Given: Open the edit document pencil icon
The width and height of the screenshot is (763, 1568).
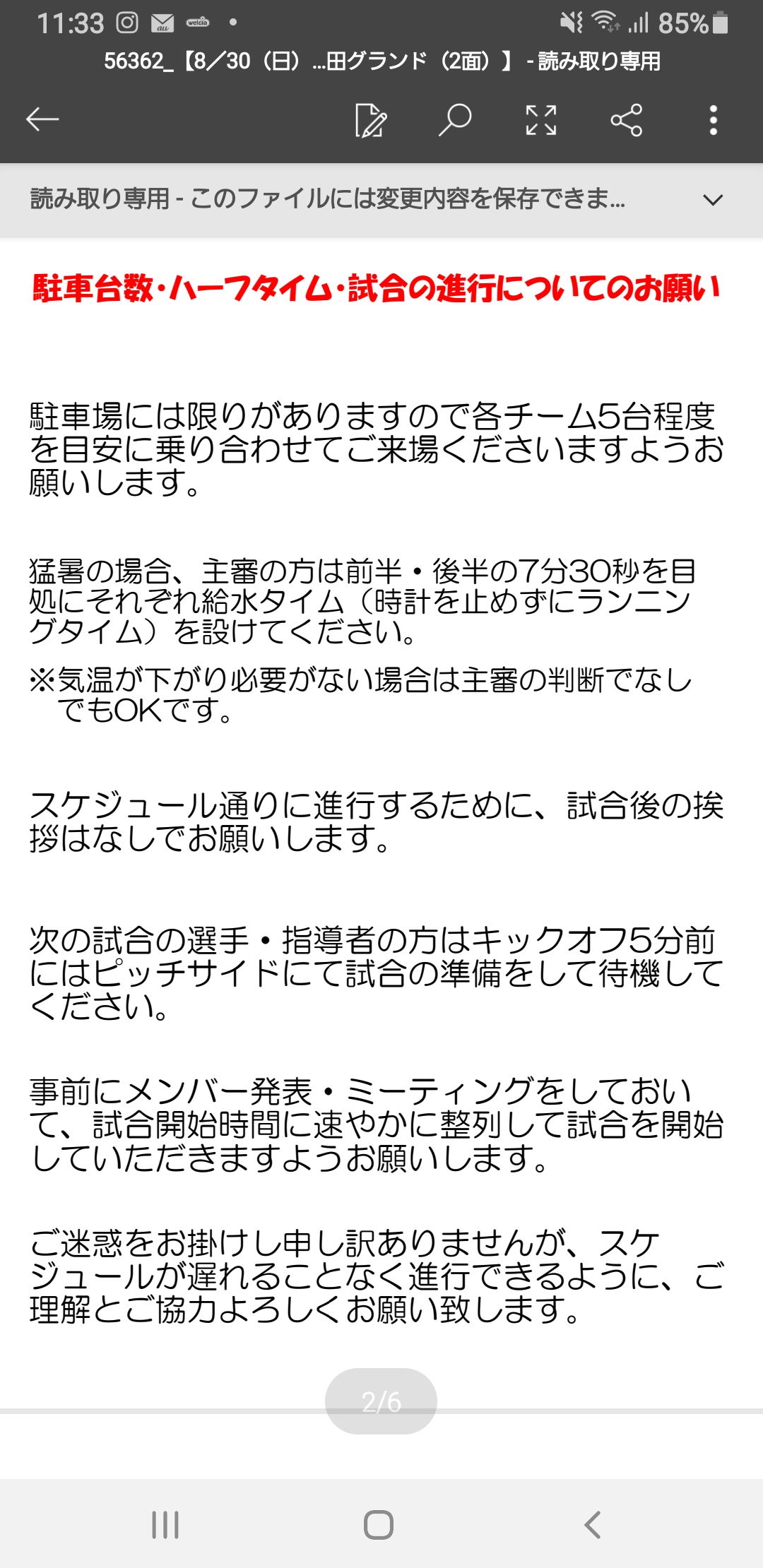Looking at the screenshot, I should pos(370,119).
